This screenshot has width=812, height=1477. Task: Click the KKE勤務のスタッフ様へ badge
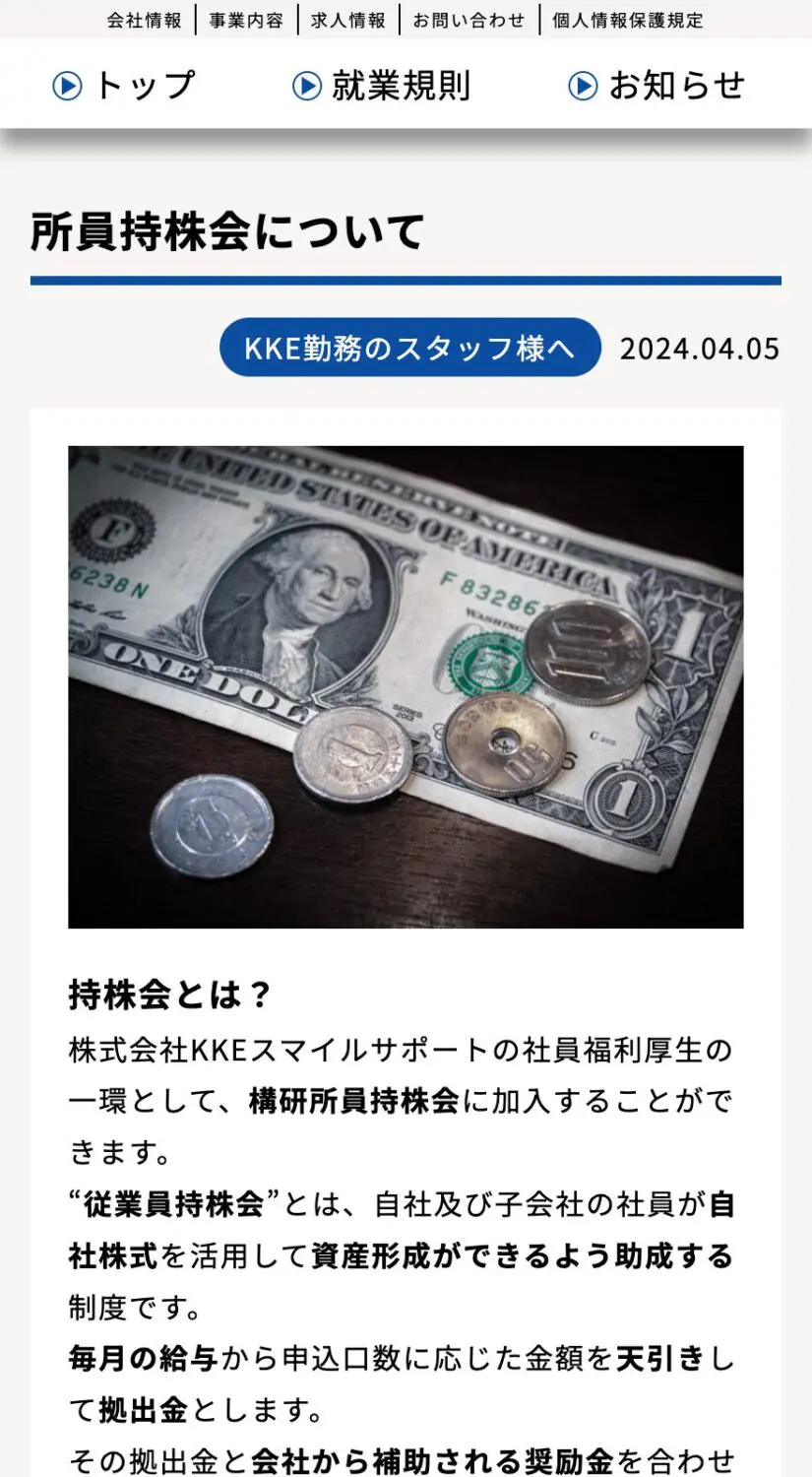[x=408, y=347]
